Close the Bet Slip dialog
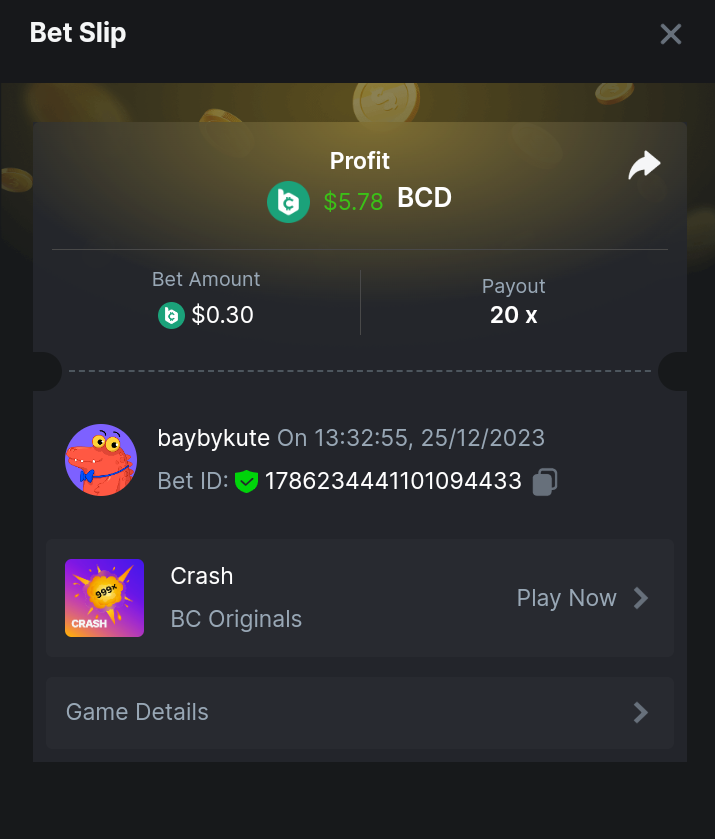 click(670, 35)
